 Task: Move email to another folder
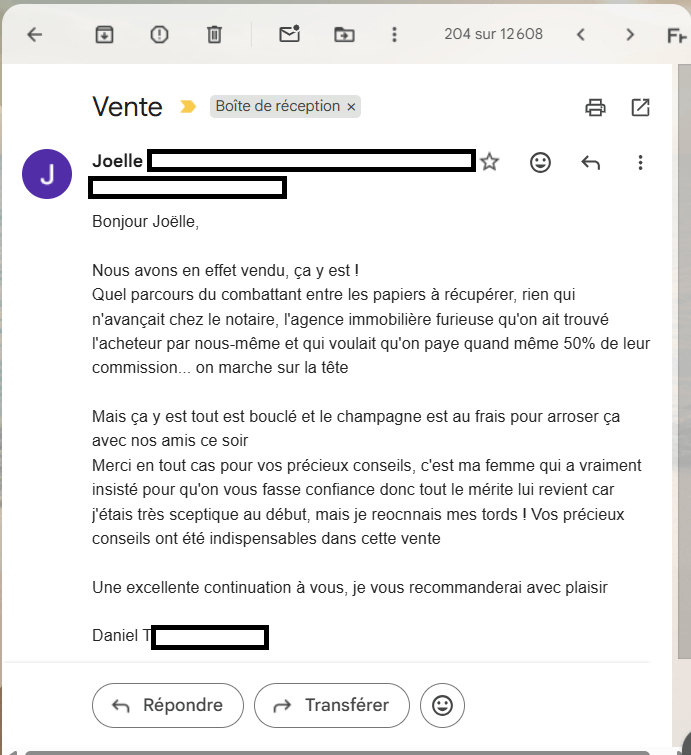[x=344, y=34]
